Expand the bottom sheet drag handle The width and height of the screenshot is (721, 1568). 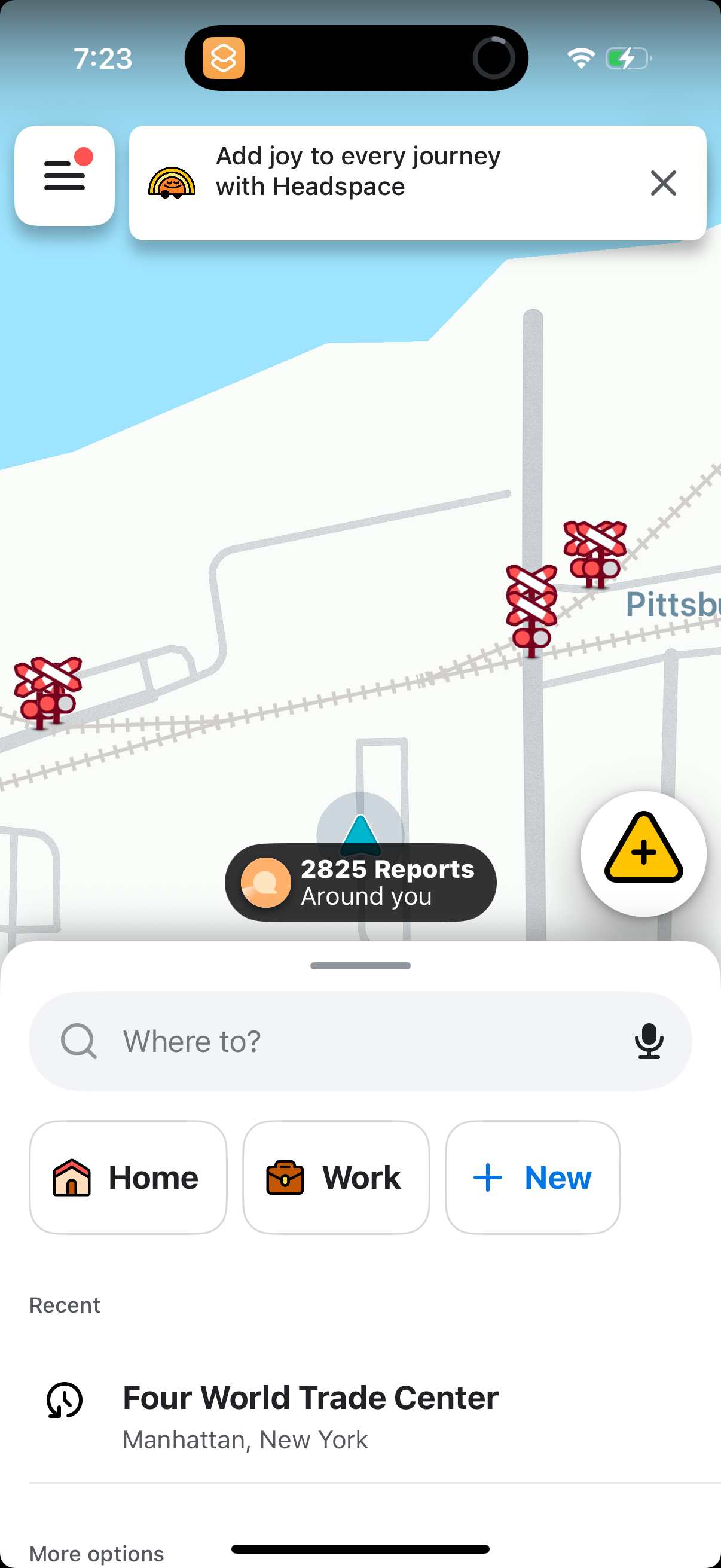(360, 965)
